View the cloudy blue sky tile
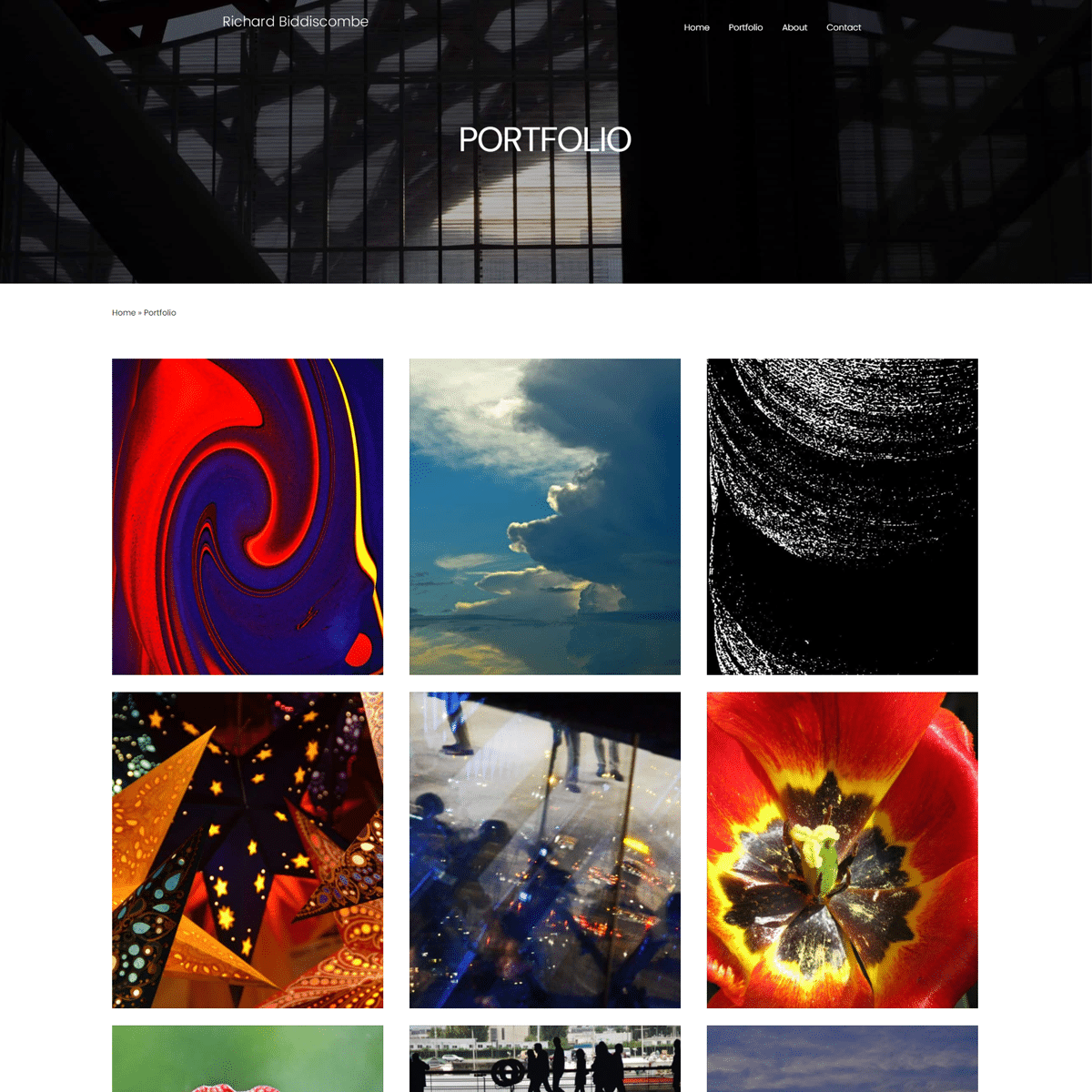This screenshot has width=1092, height=1092. tap(843, 1059)
